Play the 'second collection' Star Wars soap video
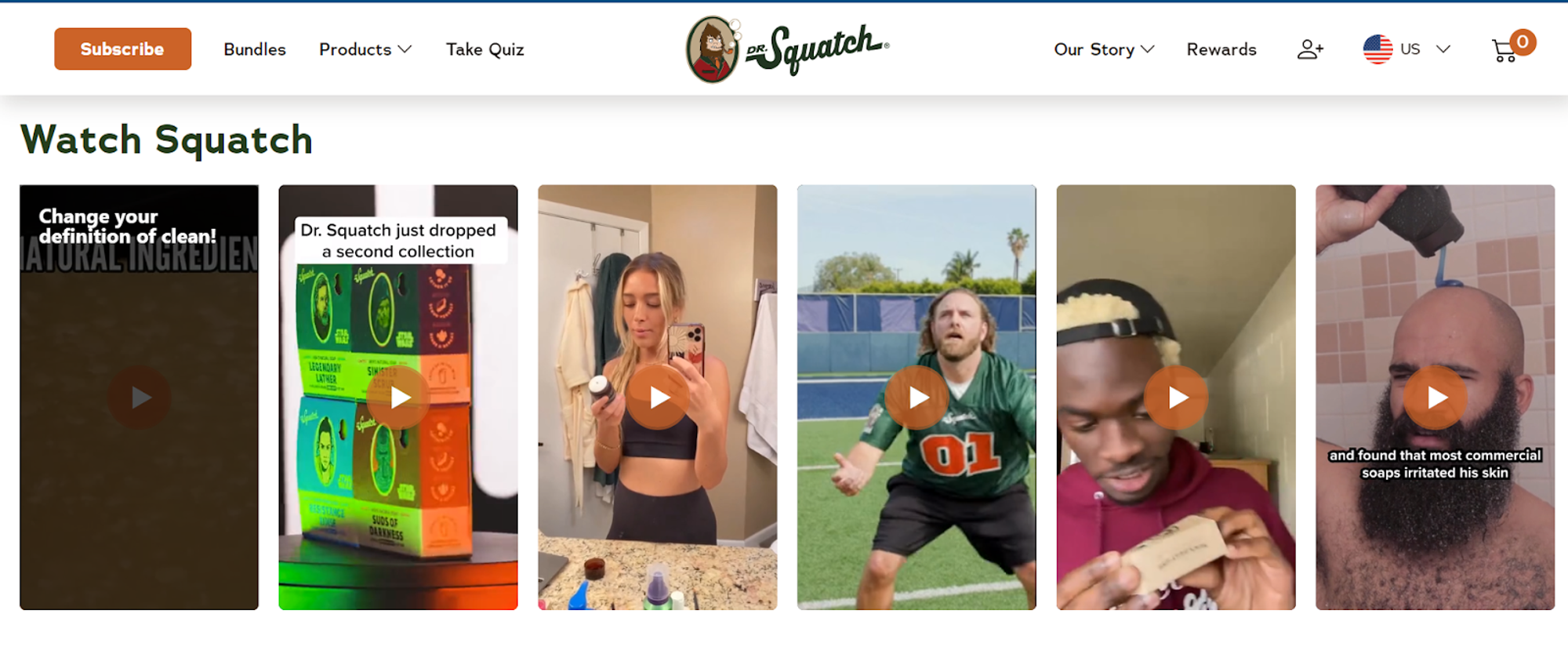The width and height of the screenshot is (1568, 654). (x=399, y=398)
